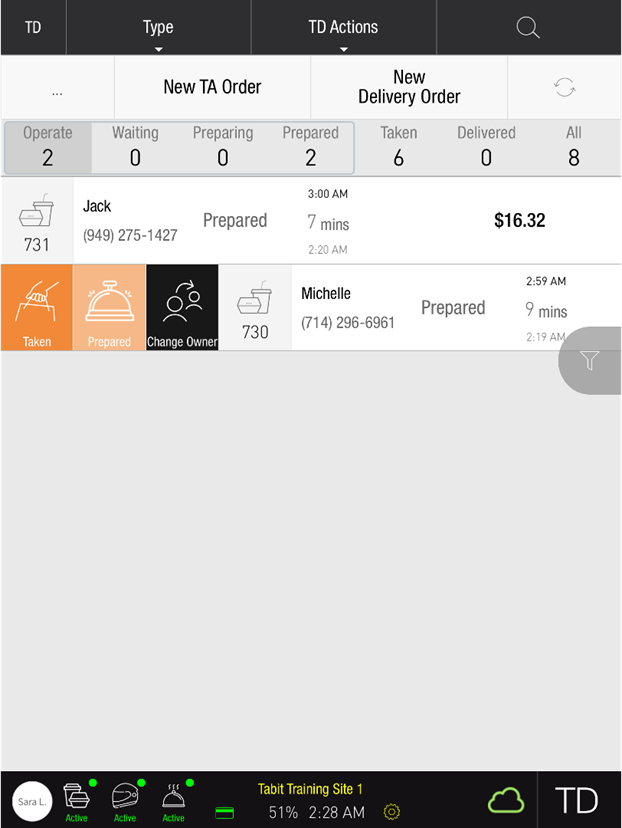Open the search magnifier
This screenshot has width=622, height=828.
[x=528, y=27]
